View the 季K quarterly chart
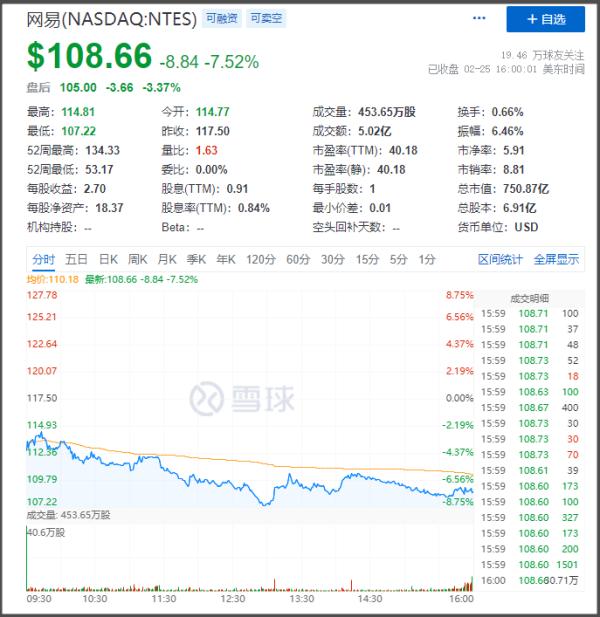 [196, 259]
